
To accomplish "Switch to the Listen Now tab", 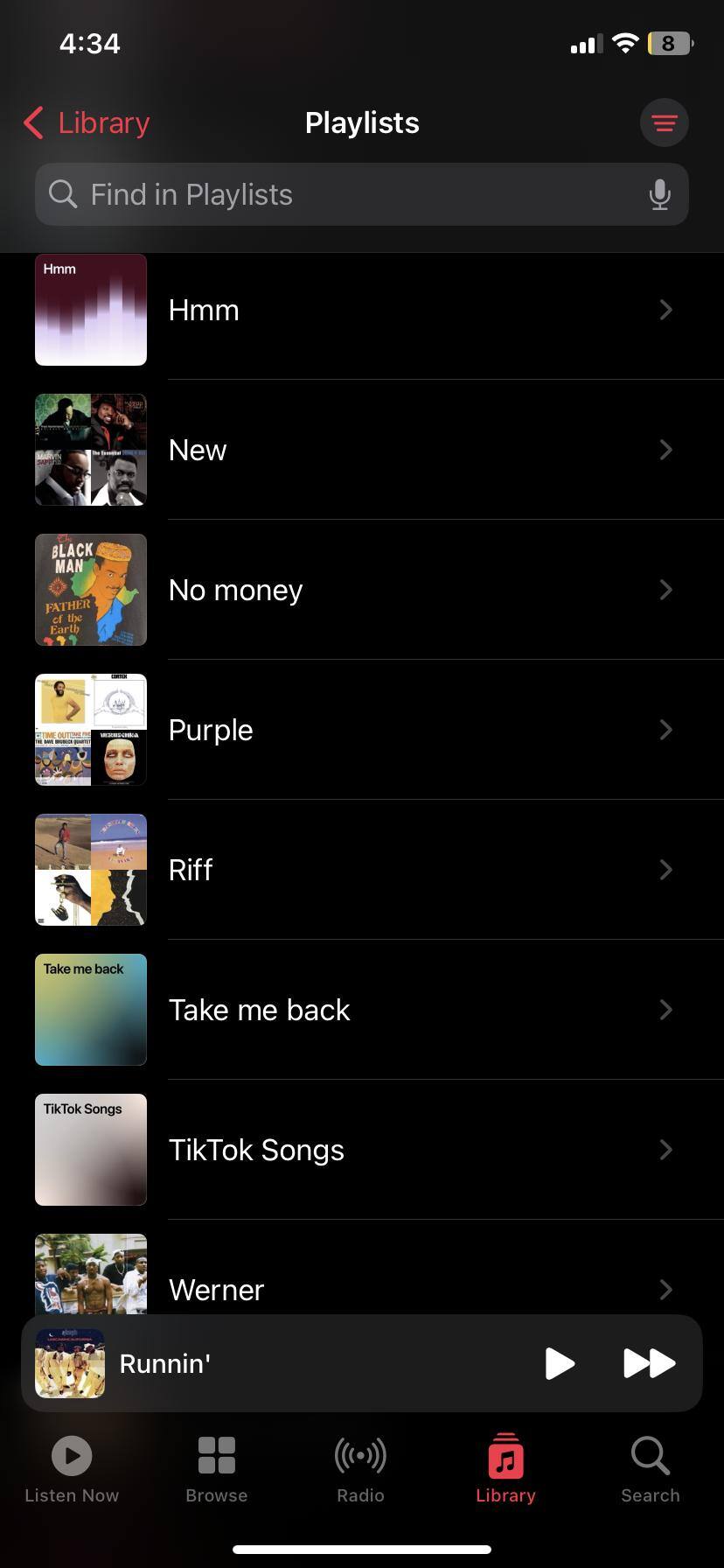I will [x=72, y=1470].
